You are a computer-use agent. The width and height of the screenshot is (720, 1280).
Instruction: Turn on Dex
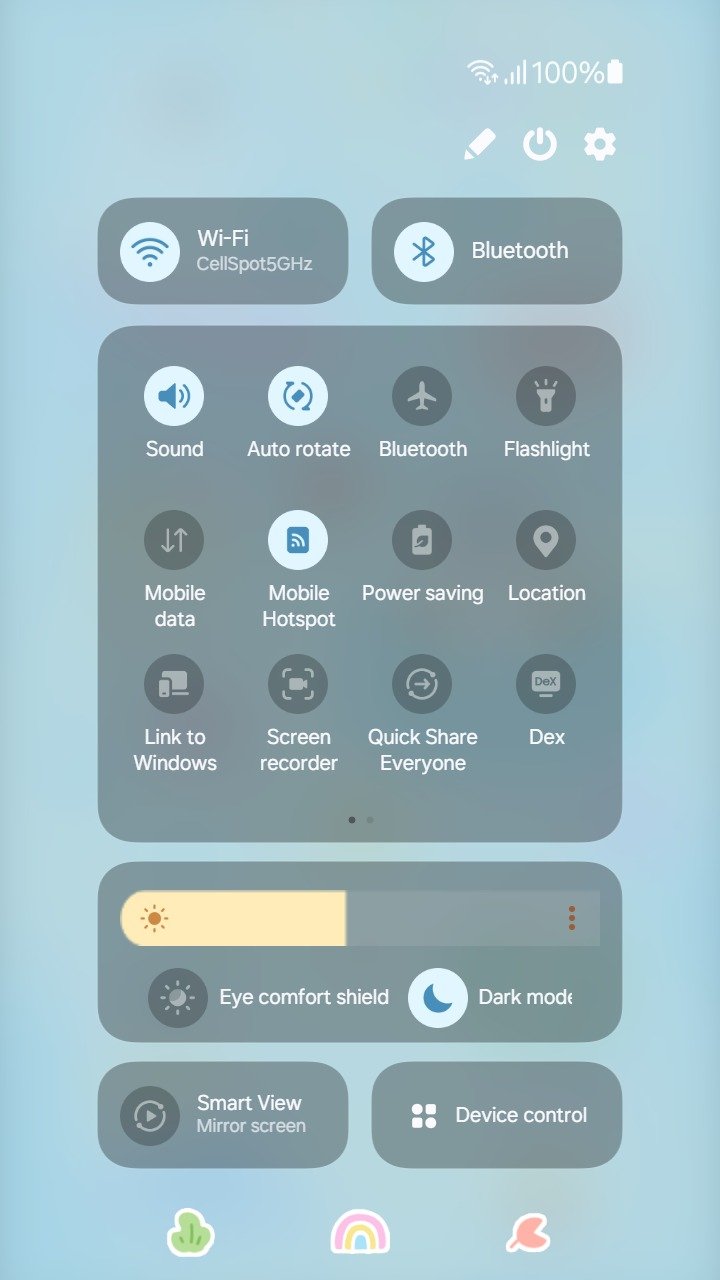(546, 684)
